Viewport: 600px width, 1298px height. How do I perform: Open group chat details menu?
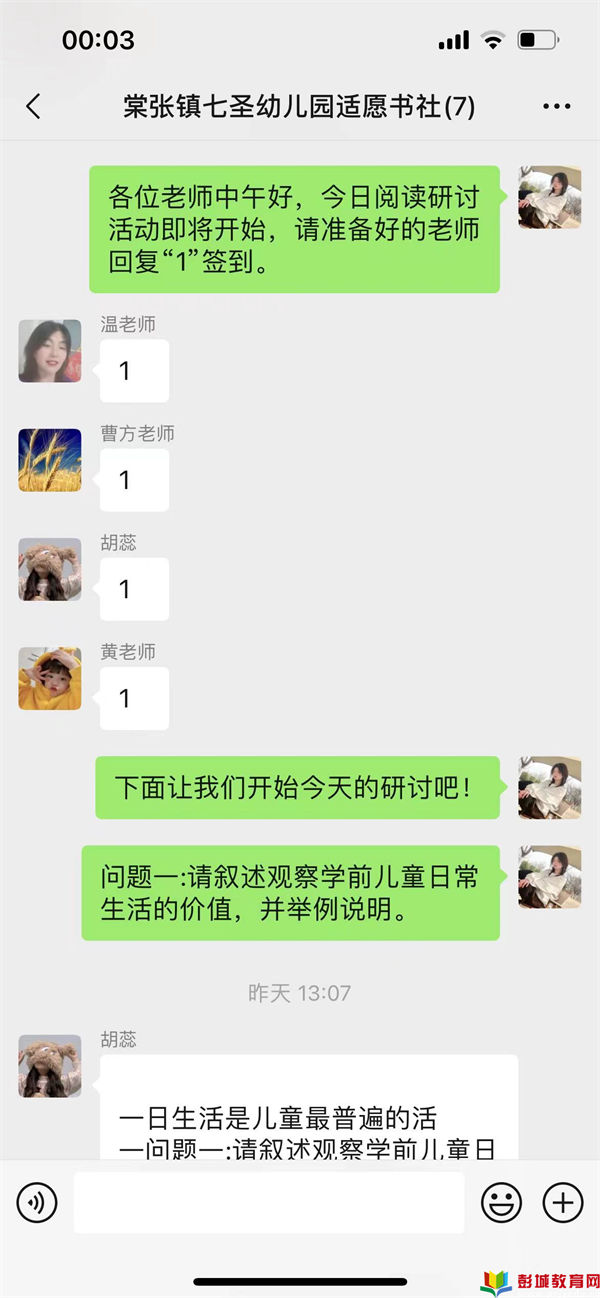coord(556,107)
